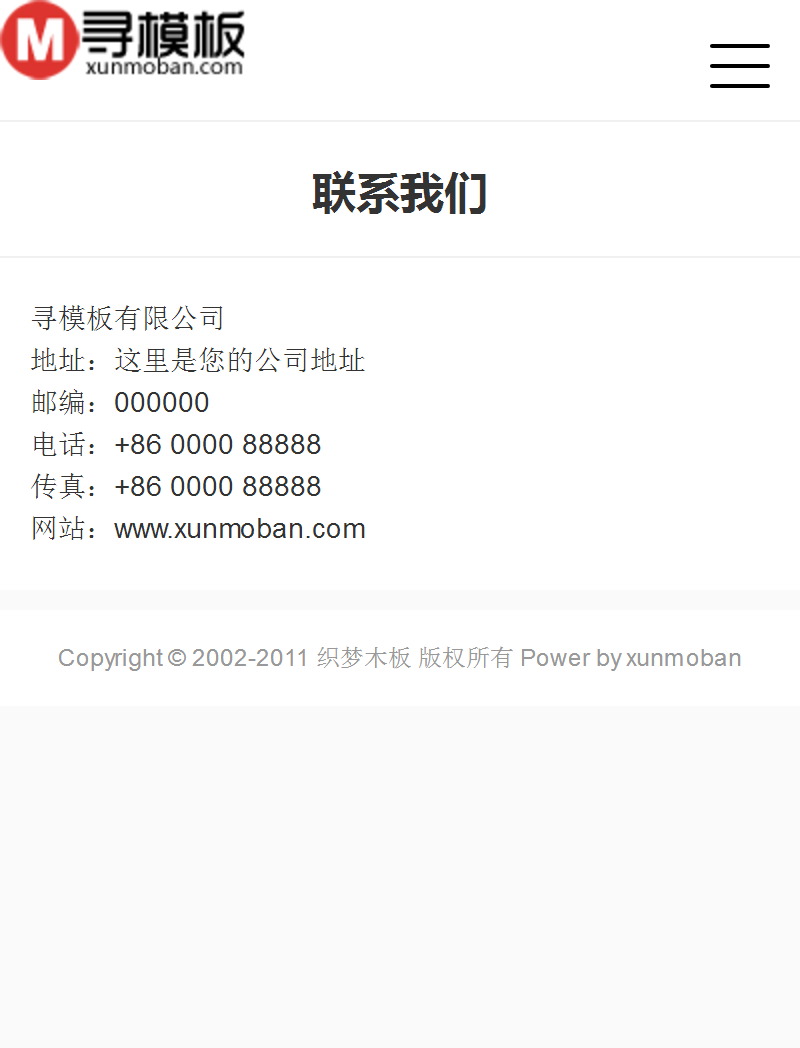Open the hamburger navigation menu
The width and height of the screenshot is (800, 1048).
point(740,66)
